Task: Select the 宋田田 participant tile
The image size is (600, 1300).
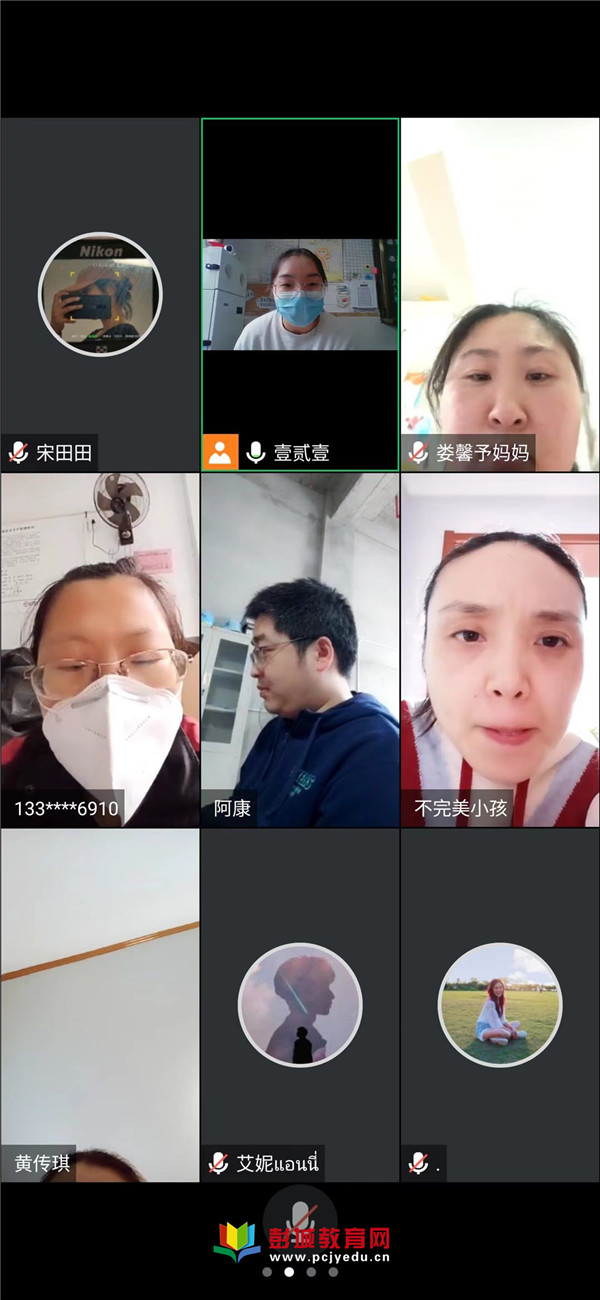Action: pyautogui.click(x=100, y=294)
